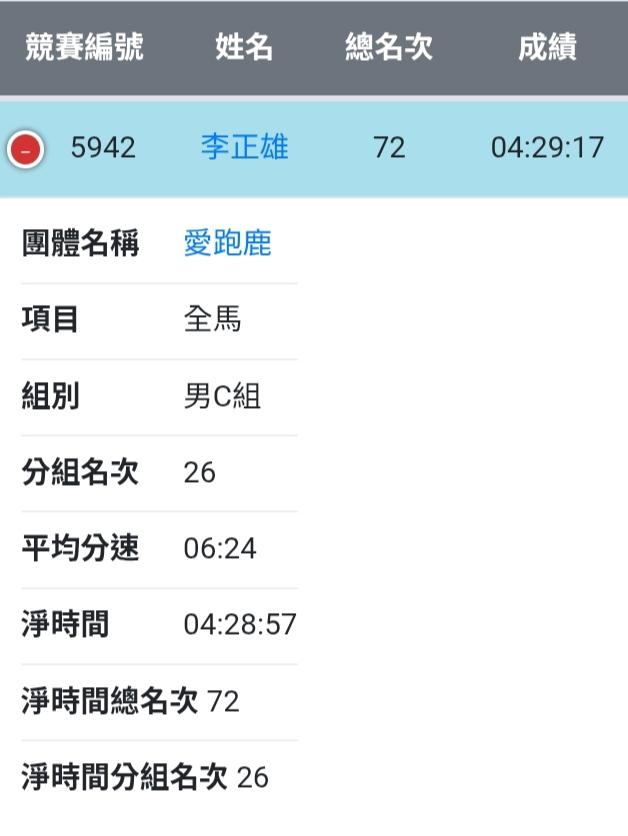Open the 愛跑鹿 team link

coord(227,243)
